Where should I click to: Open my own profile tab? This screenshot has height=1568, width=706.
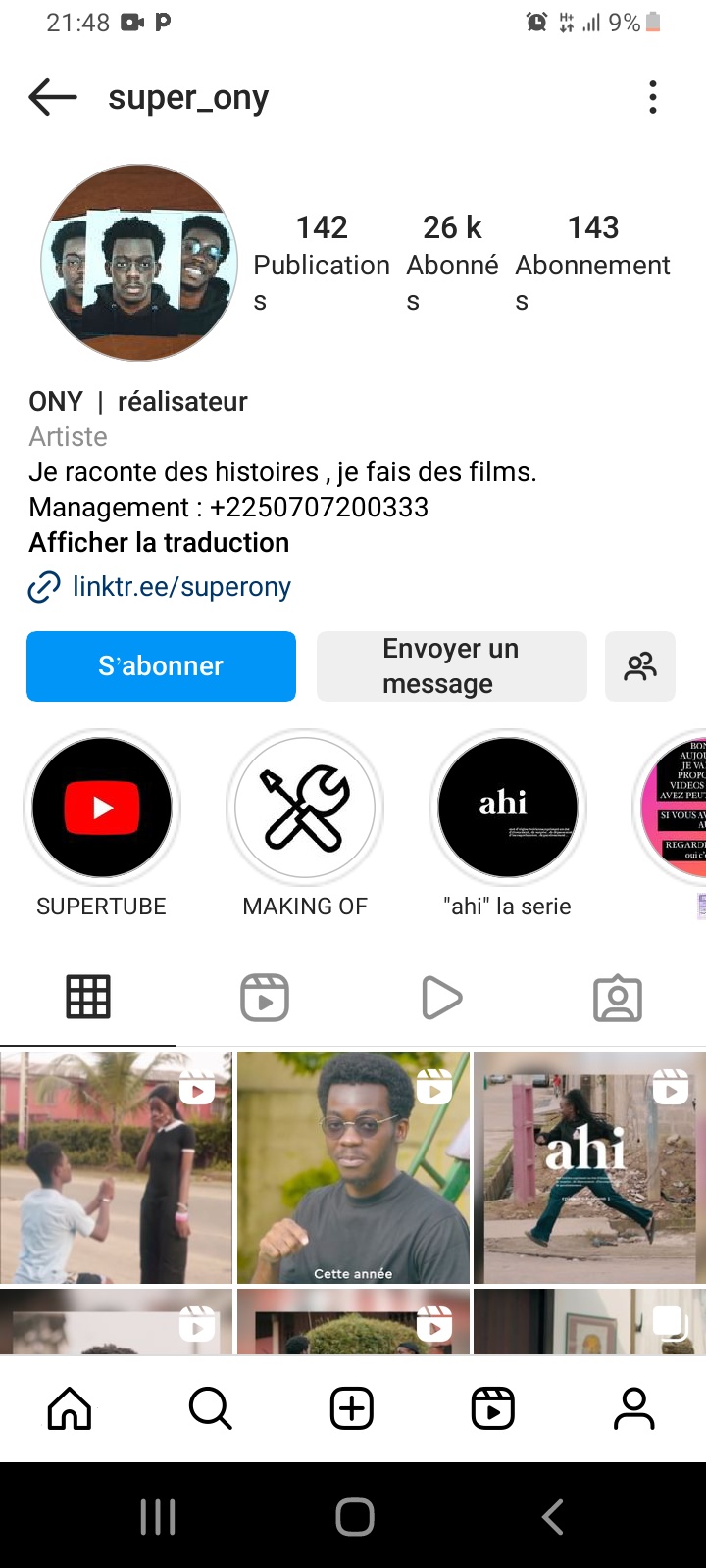(634, 1409)
